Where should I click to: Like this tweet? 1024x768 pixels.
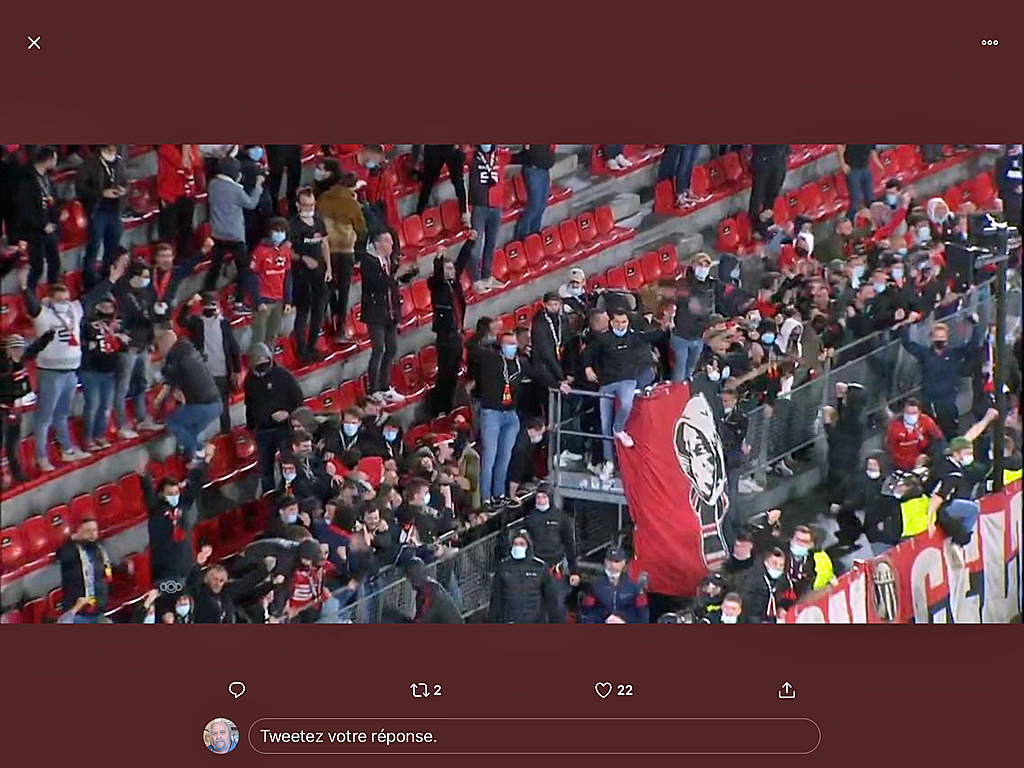point(603,690)
